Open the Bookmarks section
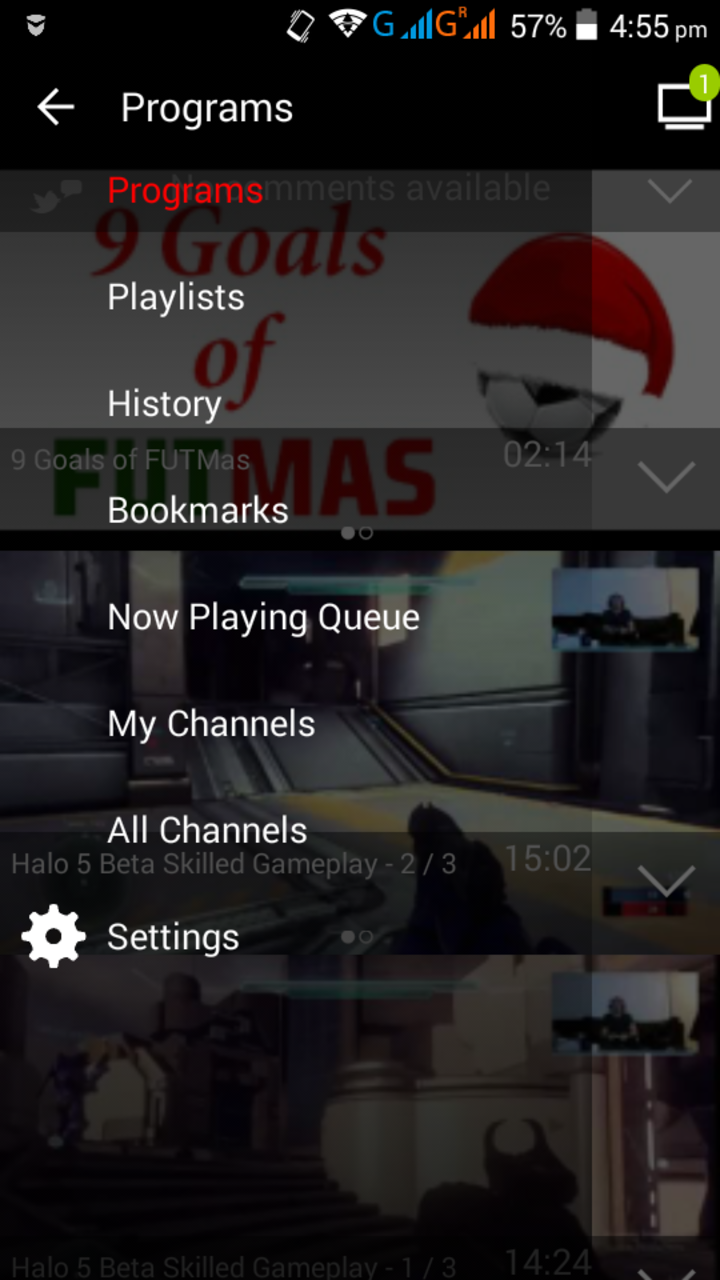The image size is (720, 1280). tap(197, 510)
